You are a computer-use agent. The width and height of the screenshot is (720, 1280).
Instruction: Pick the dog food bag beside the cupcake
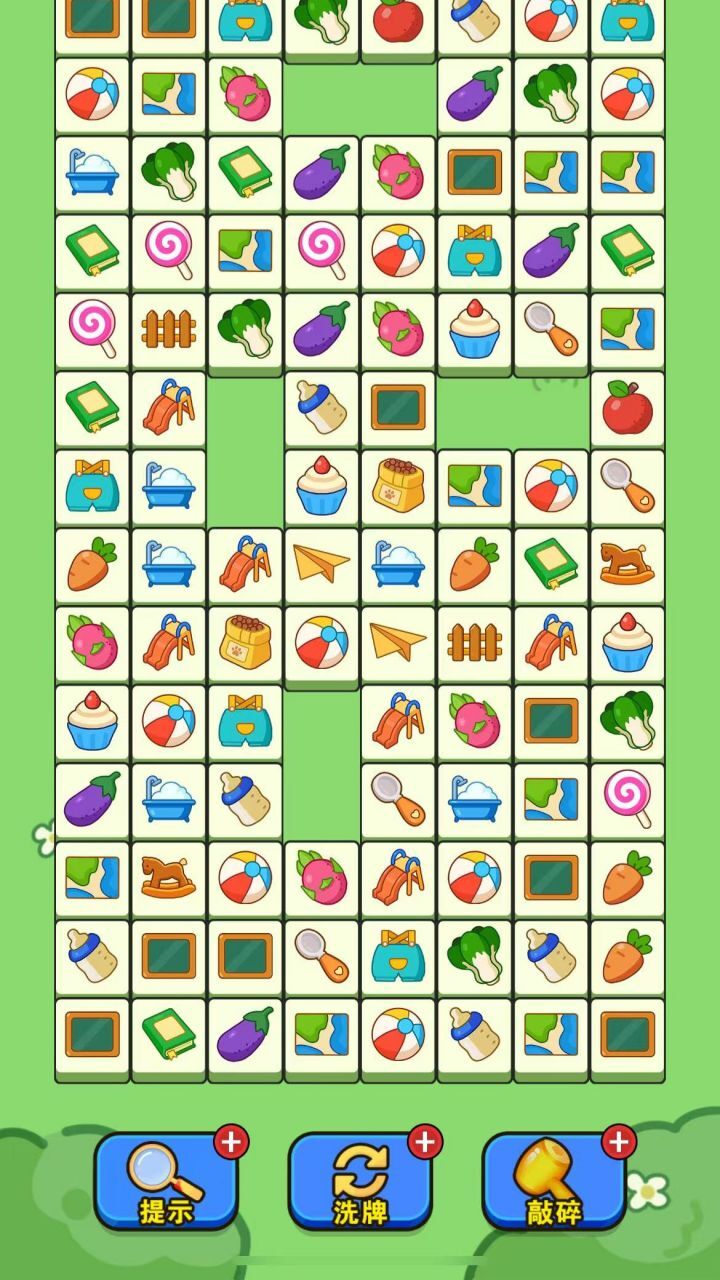(398, 486)
